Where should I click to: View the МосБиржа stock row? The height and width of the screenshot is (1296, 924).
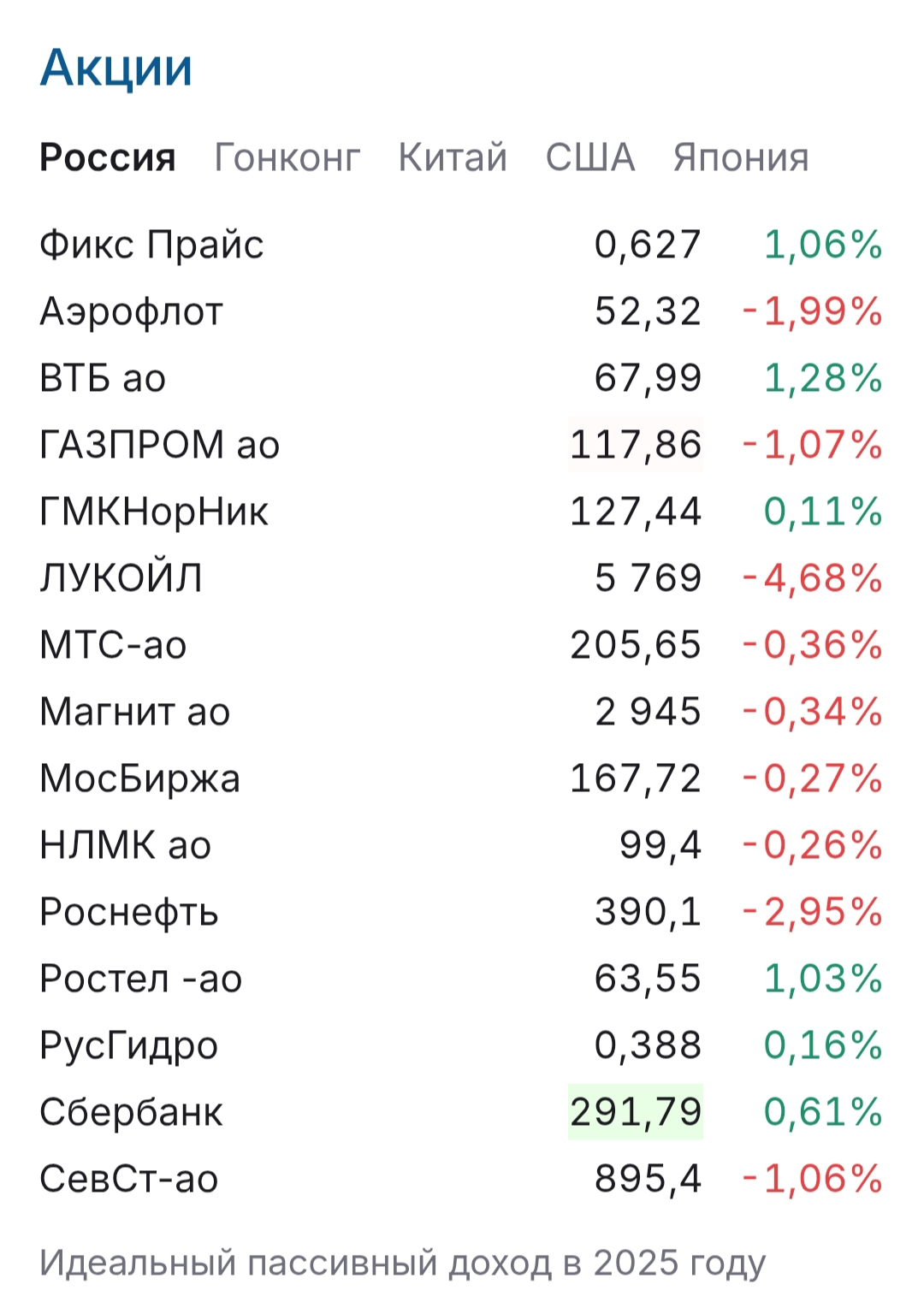139,779
